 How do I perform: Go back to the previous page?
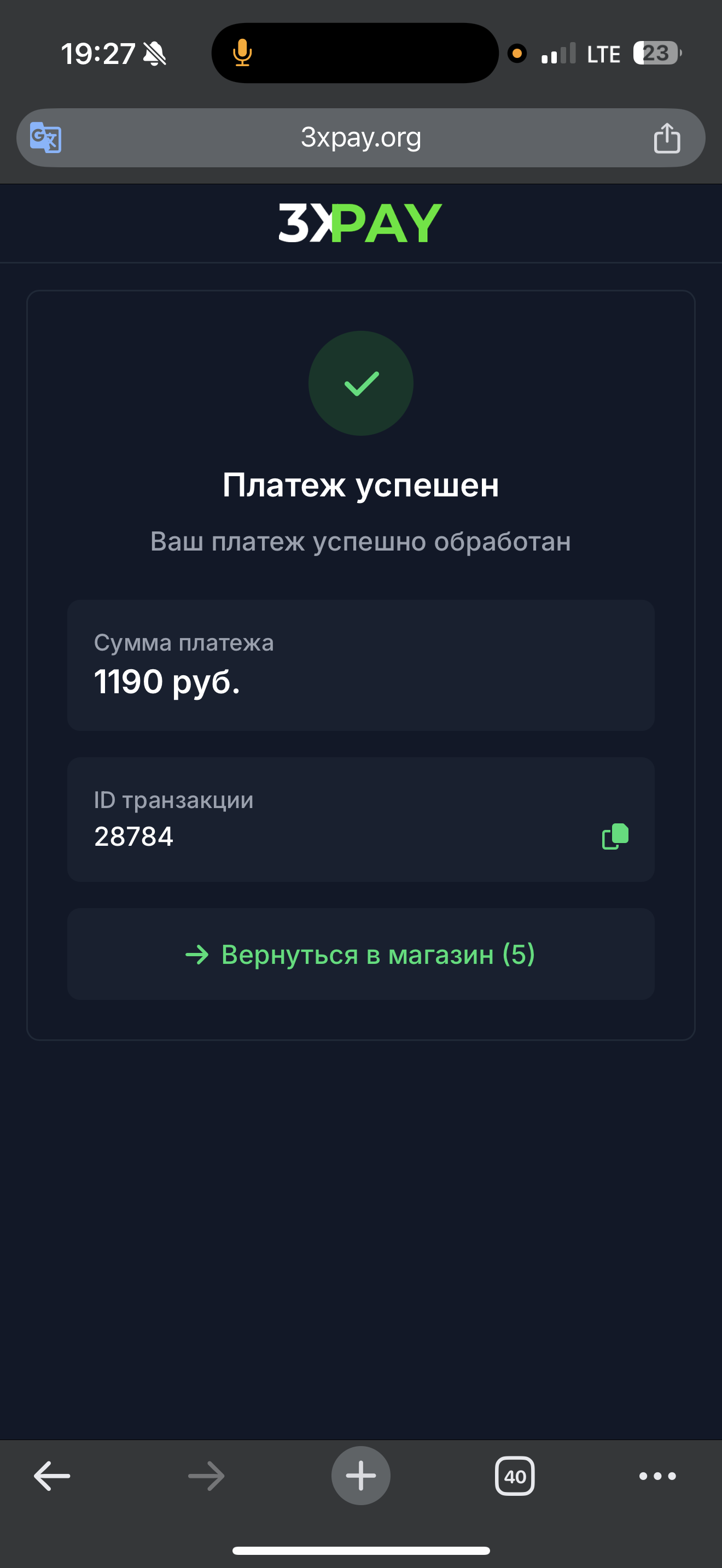[x=52, y=1476]
